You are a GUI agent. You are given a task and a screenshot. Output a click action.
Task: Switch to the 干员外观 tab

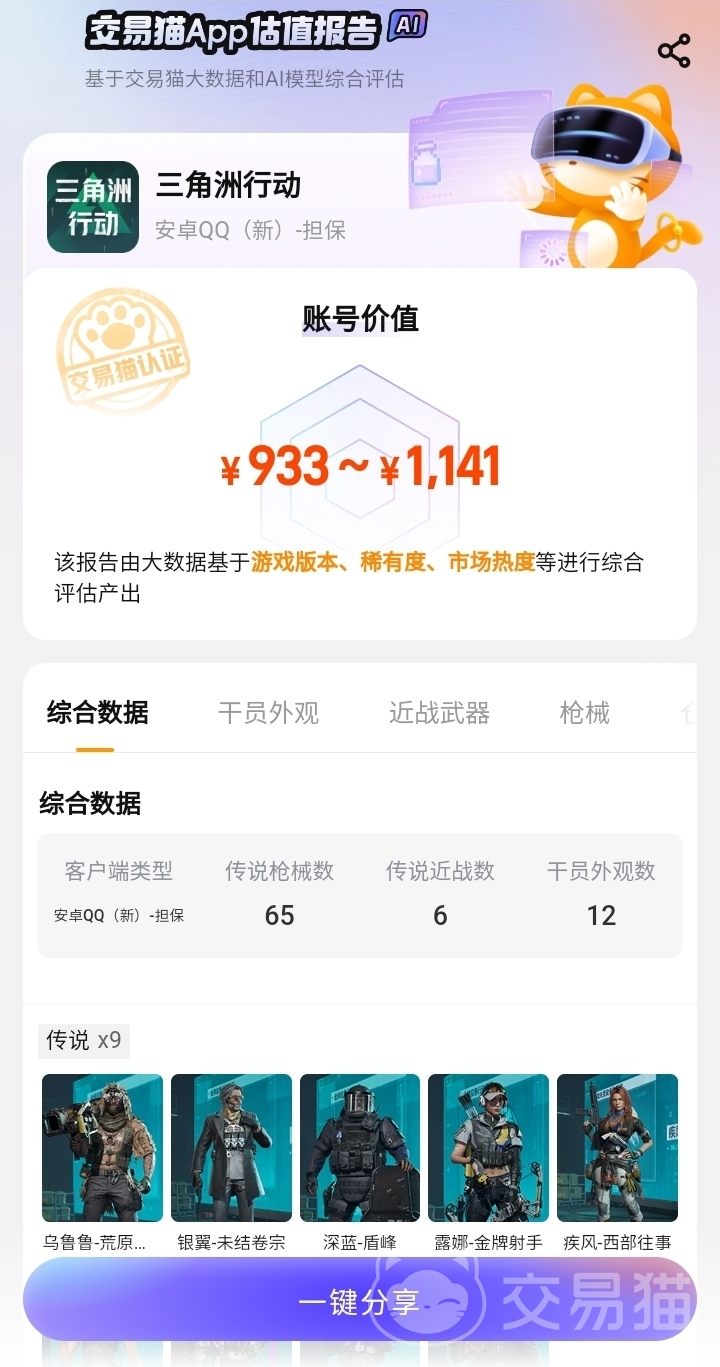(x=268, y=713)
